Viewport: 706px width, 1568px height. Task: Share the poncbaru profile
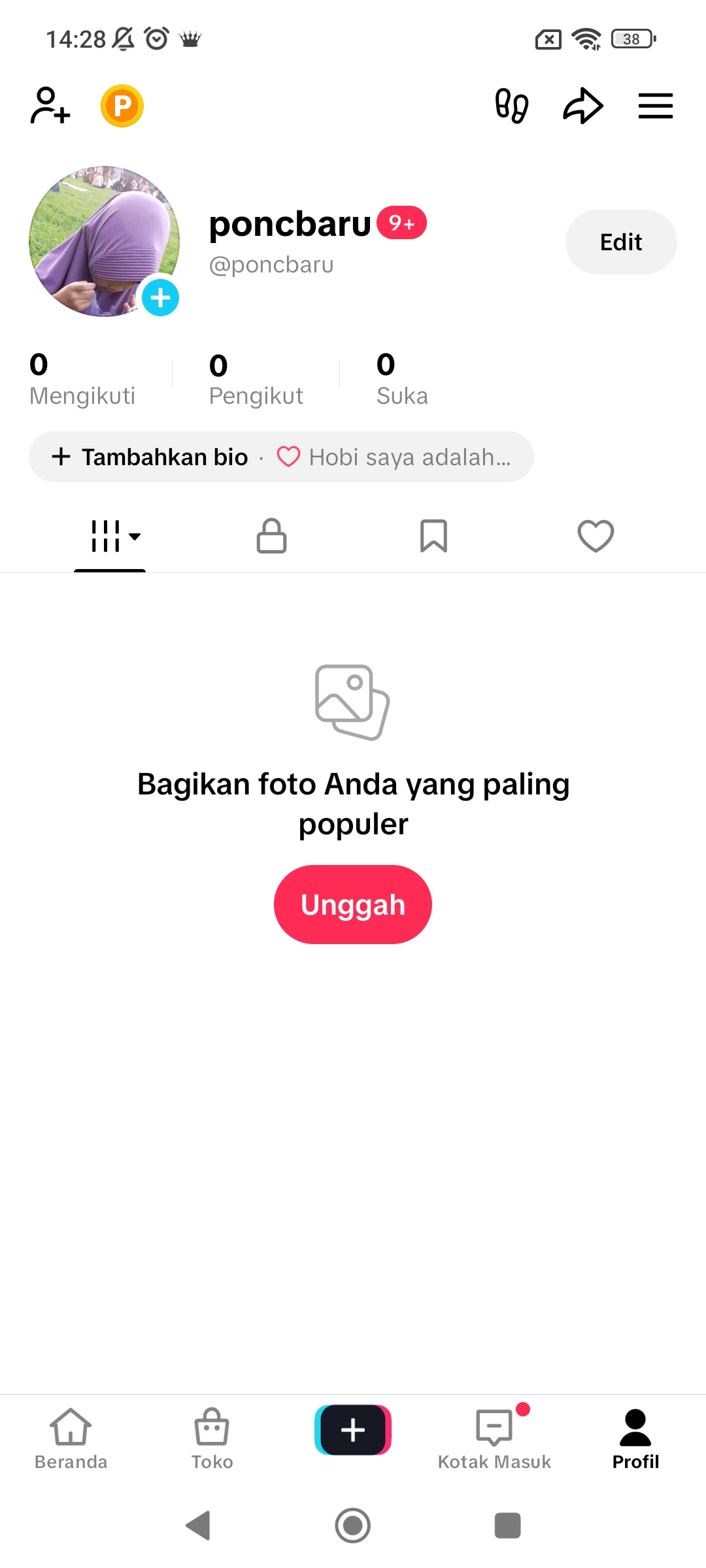pyautogui.click(x=582, y=106)
